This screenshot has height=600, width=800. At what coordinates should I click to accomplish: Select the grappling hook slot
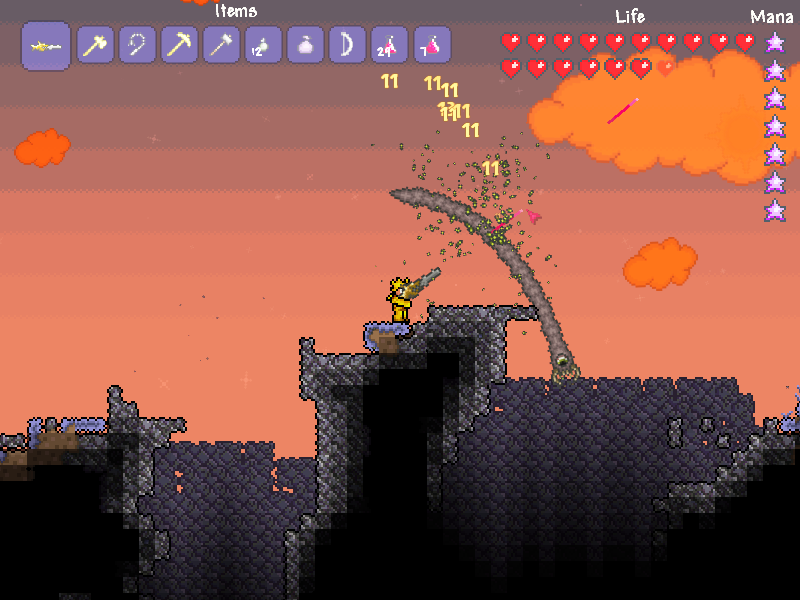click(138, 45)
